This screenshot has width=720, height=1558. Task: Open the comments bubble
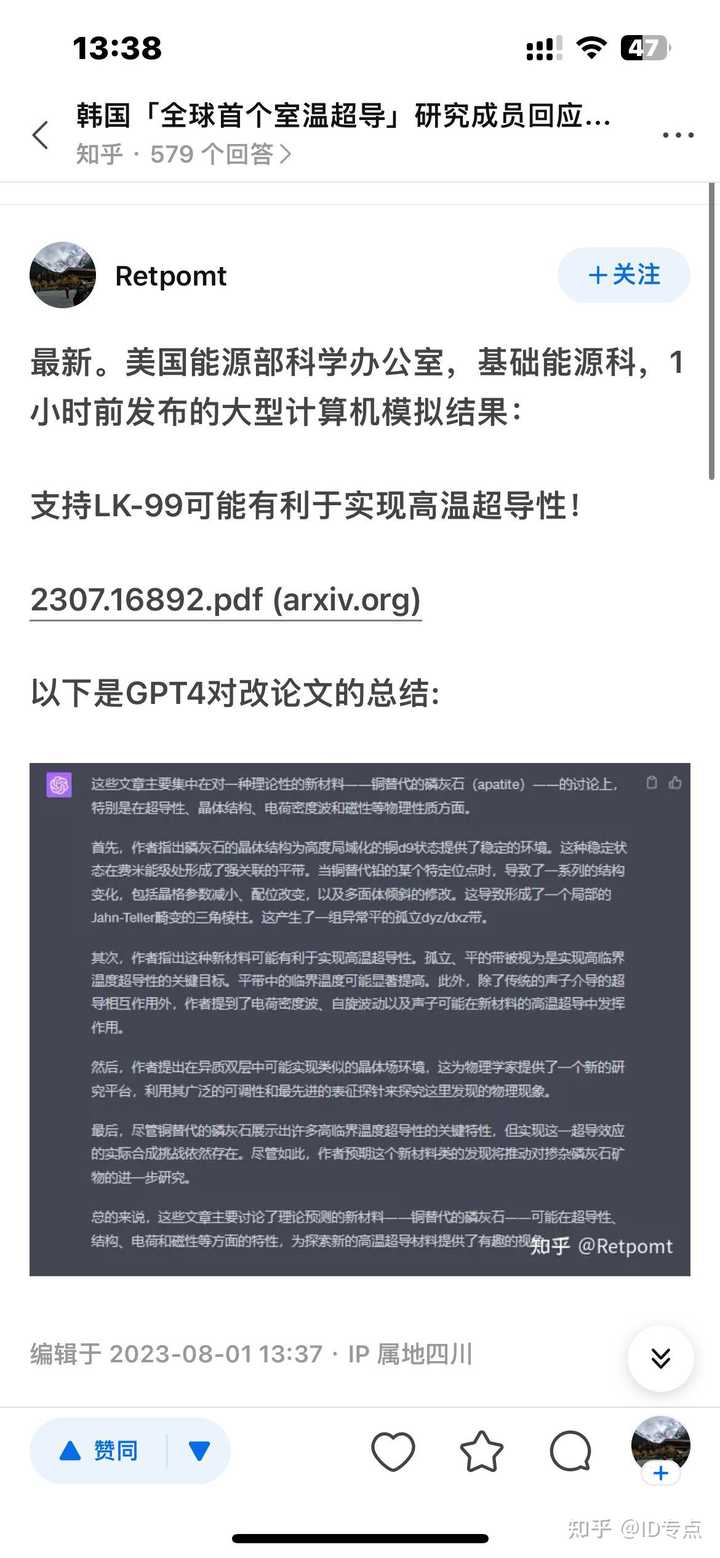pyautogui.click(x=570, y=1451)
